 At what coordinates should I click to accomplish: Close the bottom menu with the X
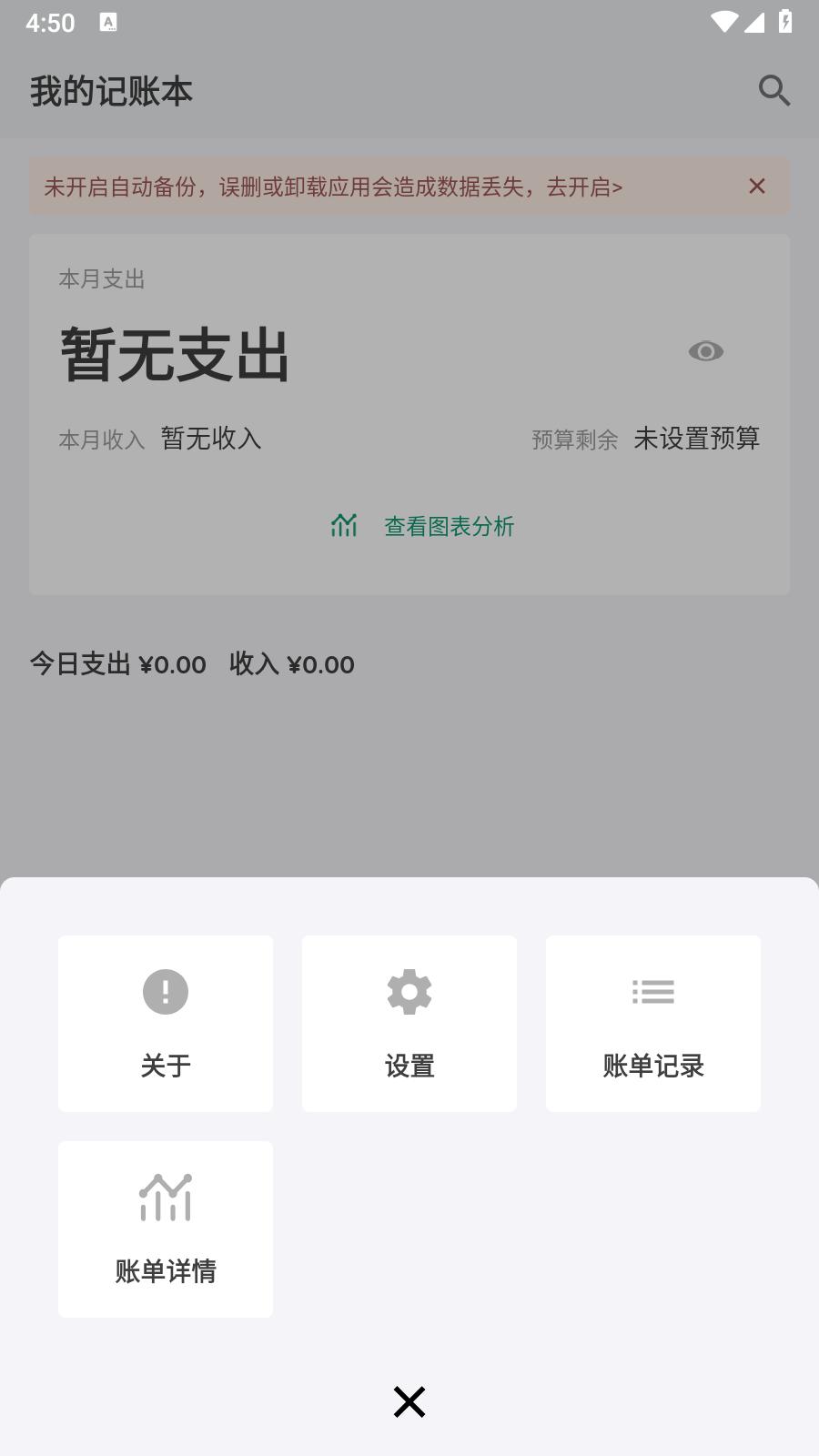(x=409, y=1401)
